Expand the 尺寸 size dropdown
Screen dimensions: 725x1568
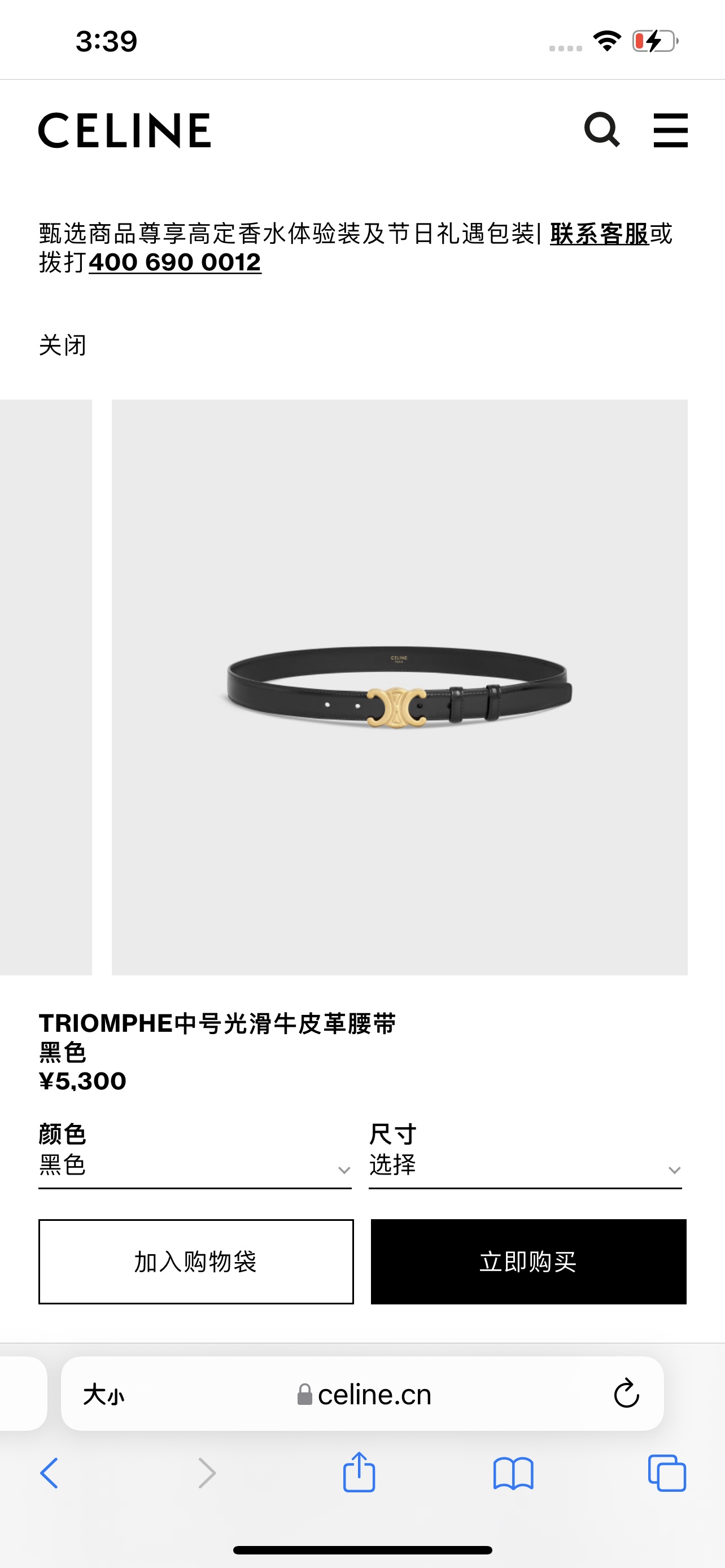click(525, 1165)
